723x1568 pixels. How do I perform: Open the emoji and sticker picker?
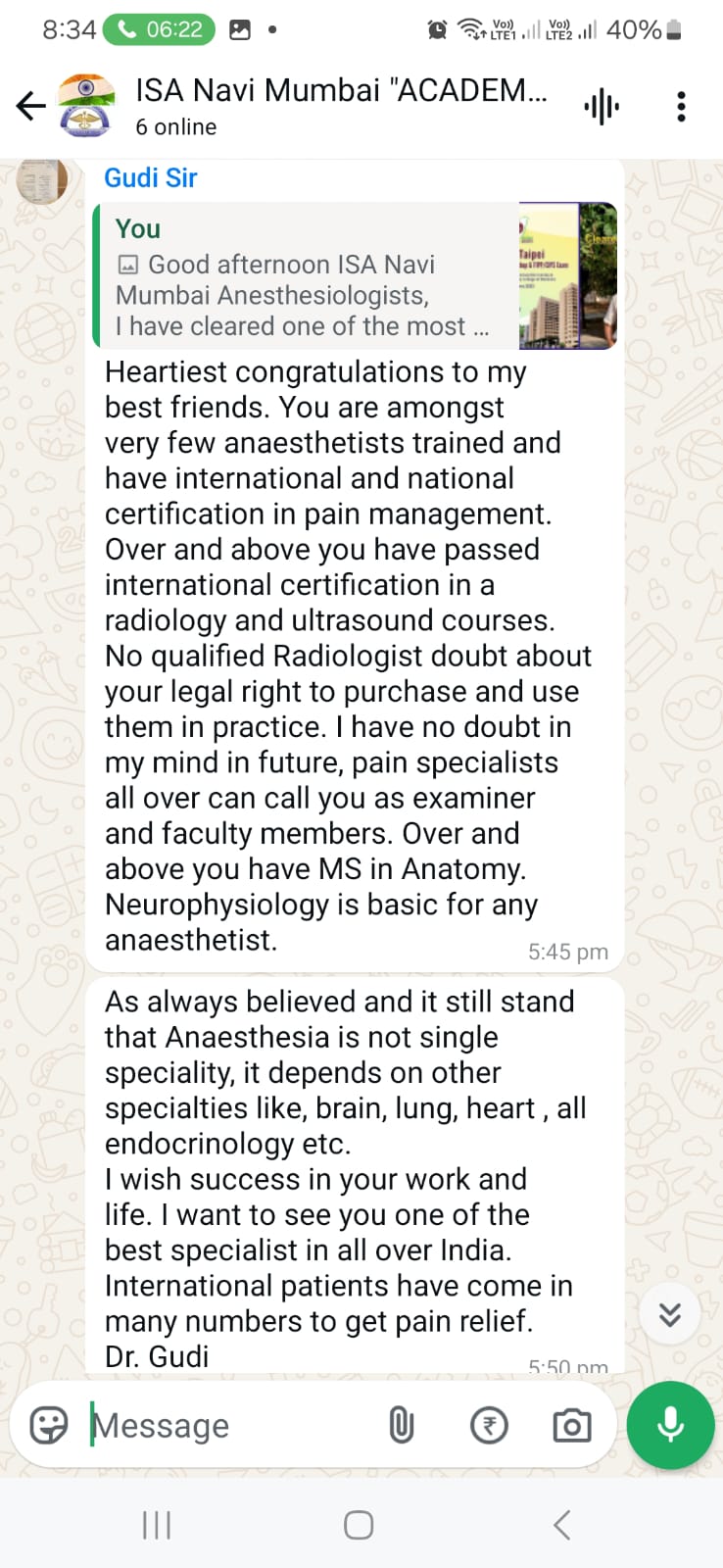click(49, 1425)
